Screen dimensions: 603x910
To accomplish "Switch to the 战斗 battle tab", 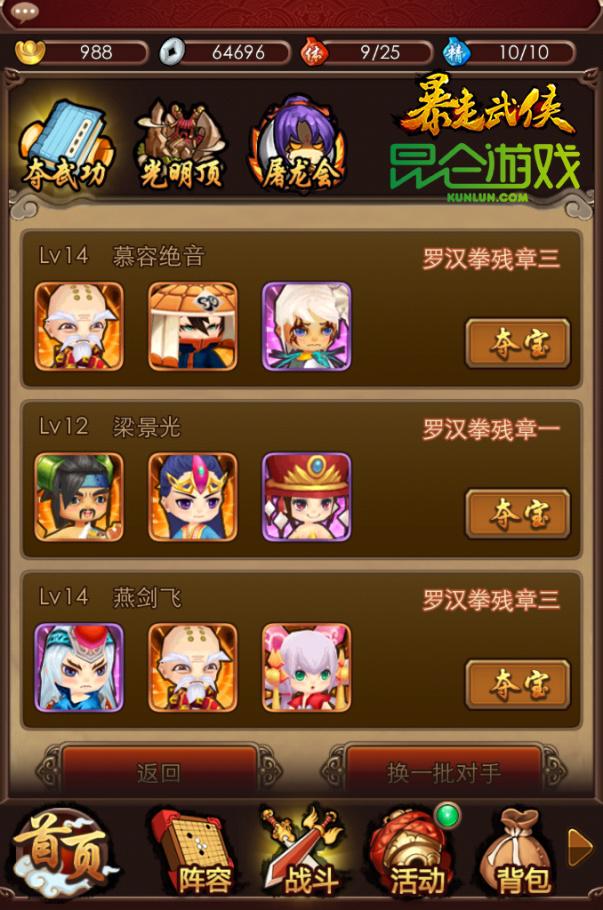I will (x=299, y=853).
